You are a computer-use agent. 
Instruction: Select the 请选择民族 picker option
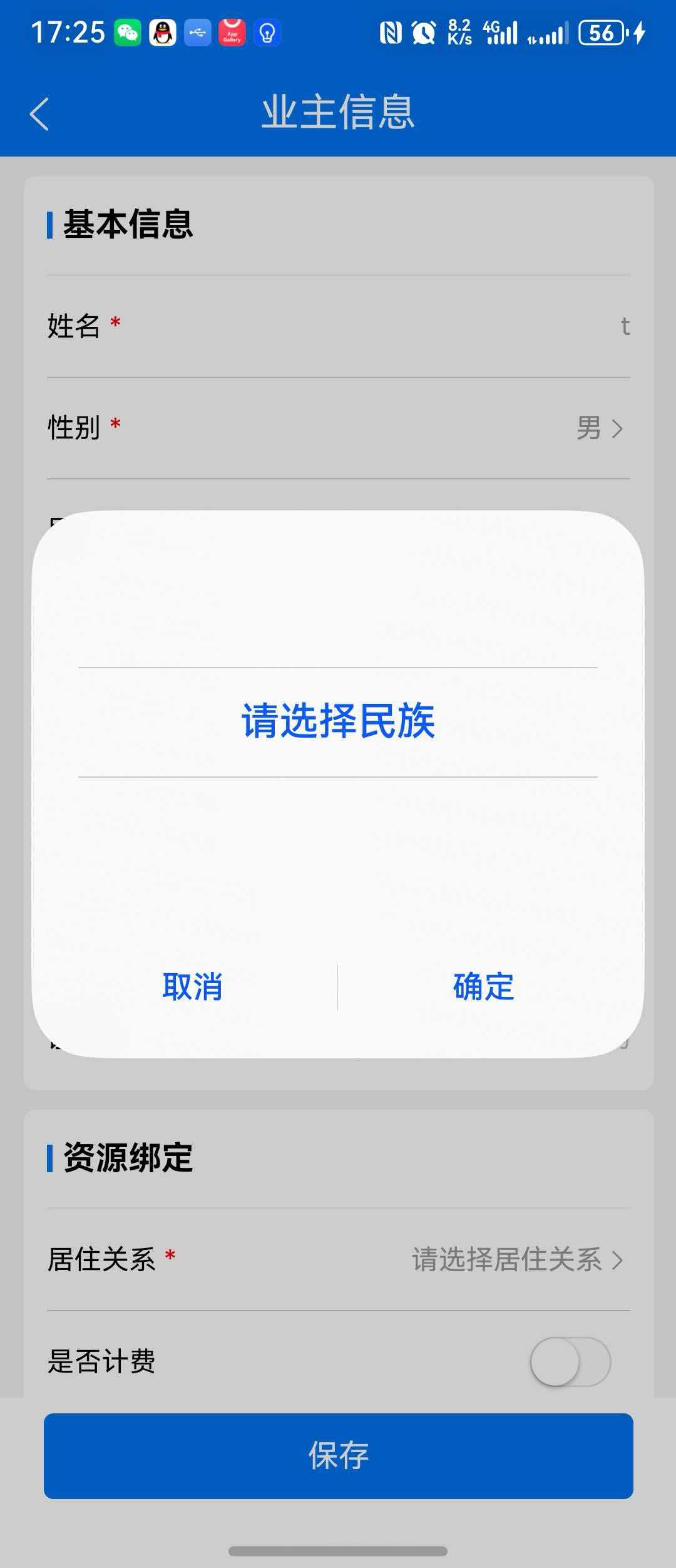point(338,721)
